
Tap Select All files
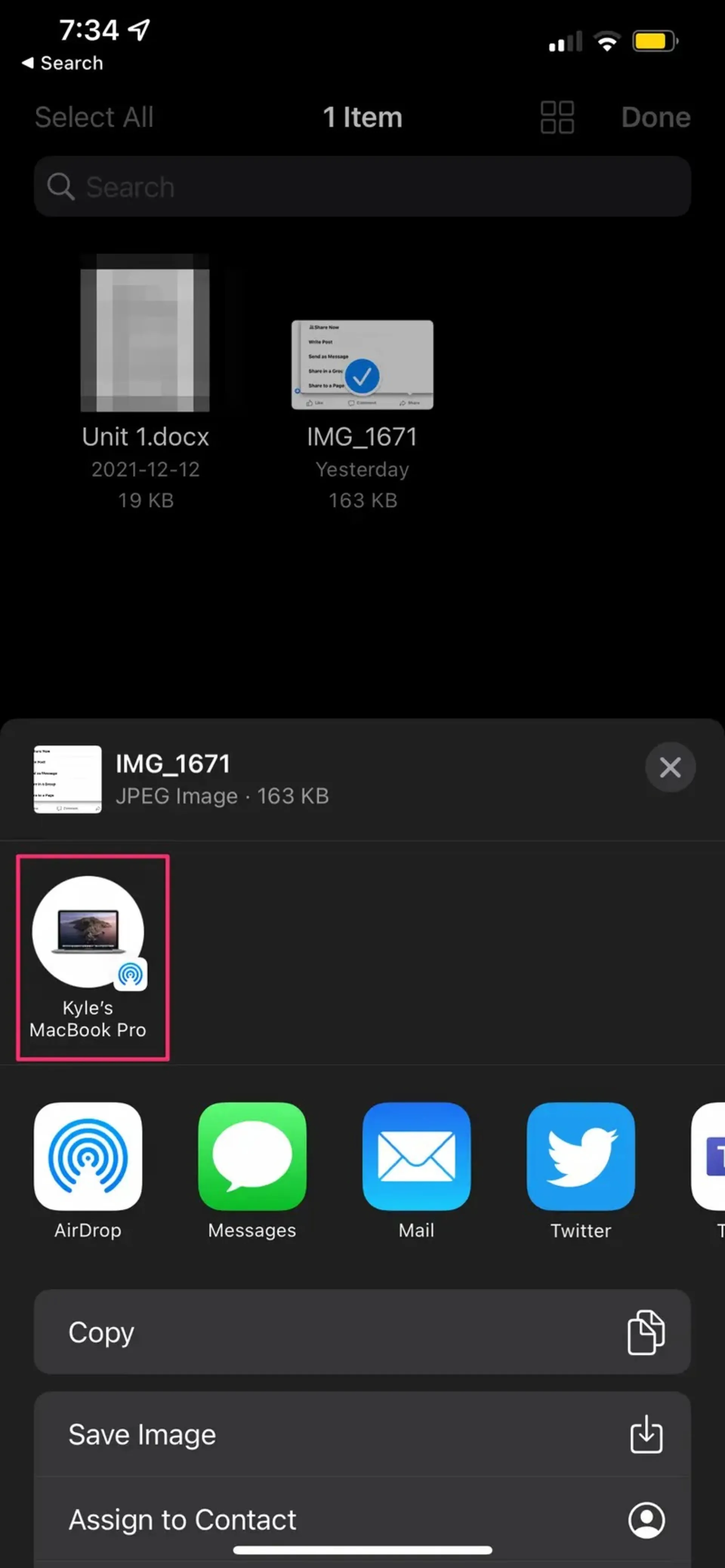(x=94, y=117)
